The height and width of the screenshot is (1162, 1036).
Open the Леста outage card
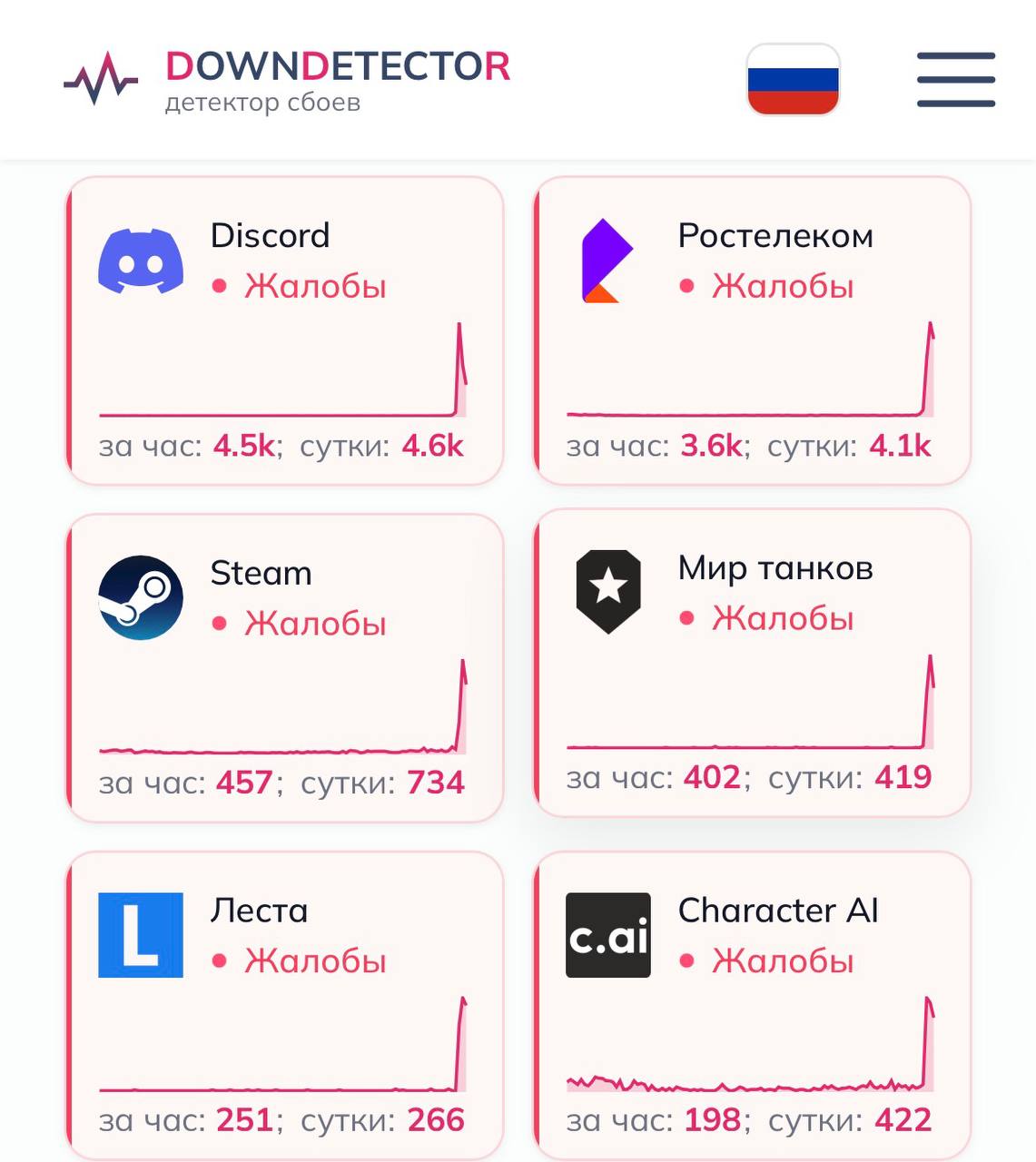click(285, 1006)
